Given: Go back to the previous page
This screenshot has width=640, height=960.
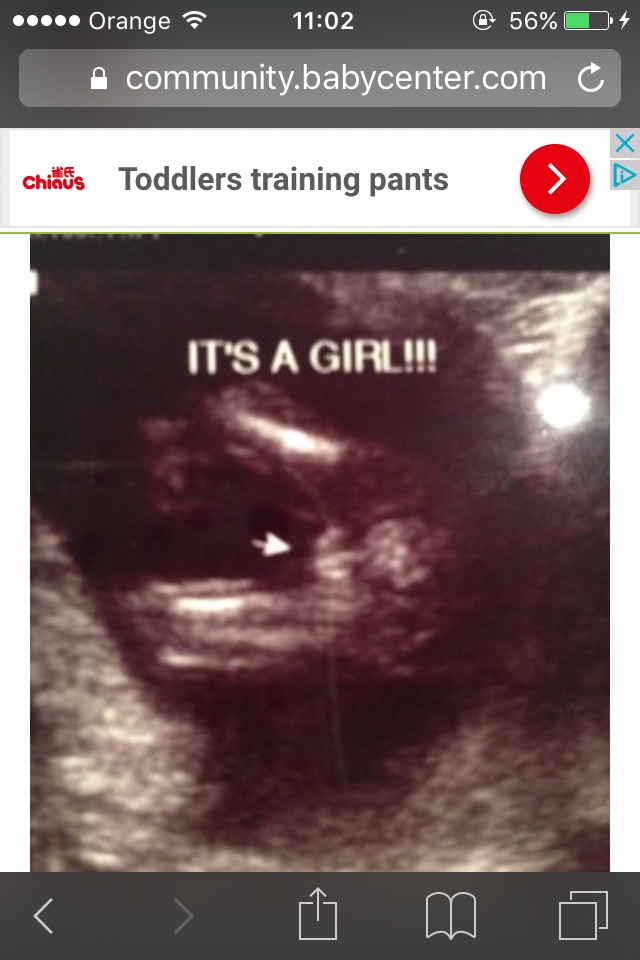Looking at the screenshot, I should coord(43,915).
